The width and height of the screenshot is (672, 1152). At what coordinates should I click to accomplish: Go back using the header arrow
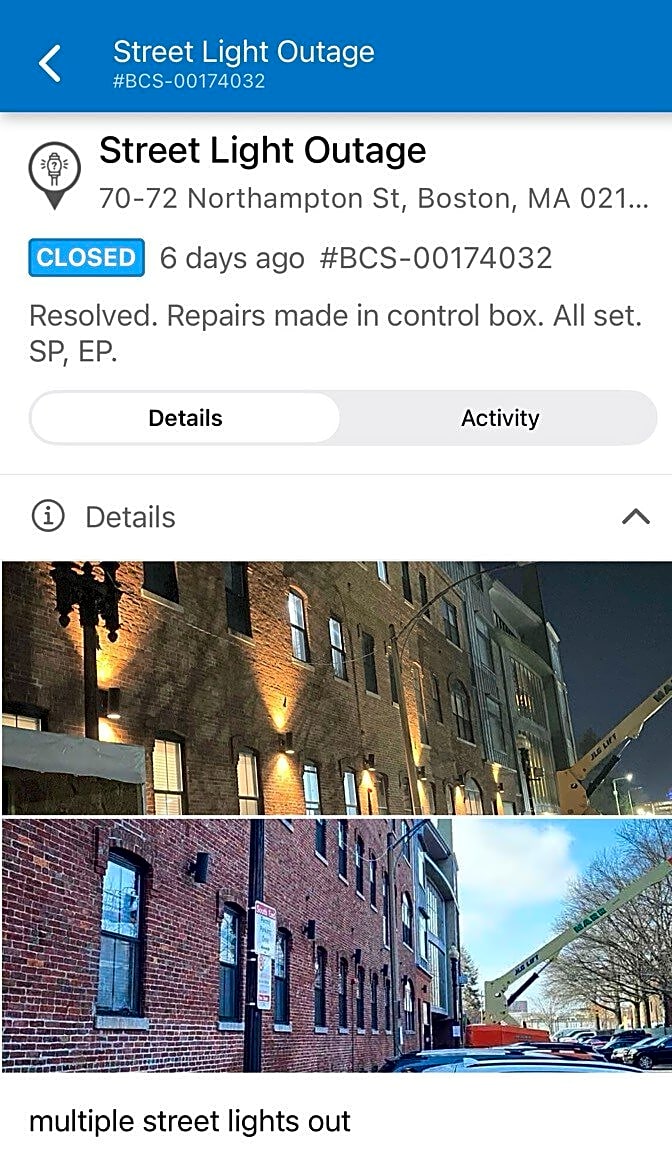pyautogui.click(x=50, y=64)
